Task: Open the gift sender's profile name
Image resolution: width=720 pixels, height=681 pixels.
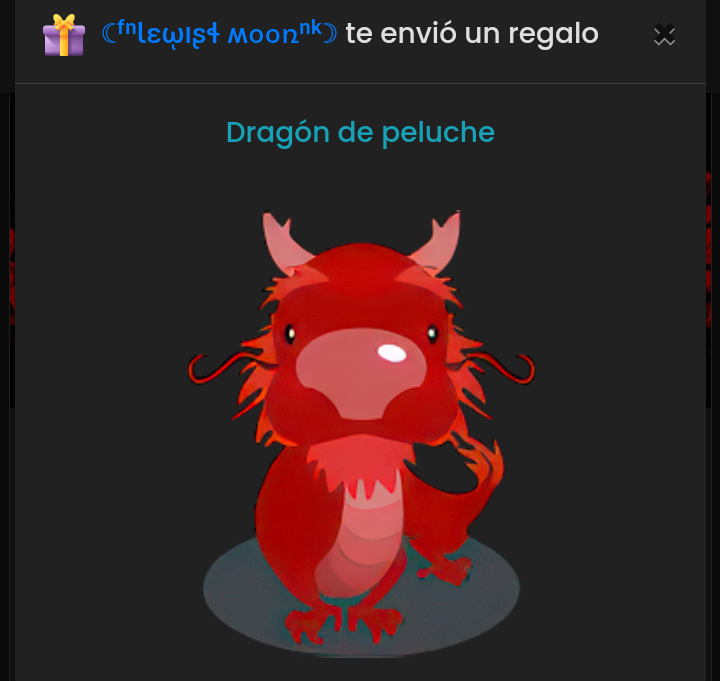Action: (219, 34)
